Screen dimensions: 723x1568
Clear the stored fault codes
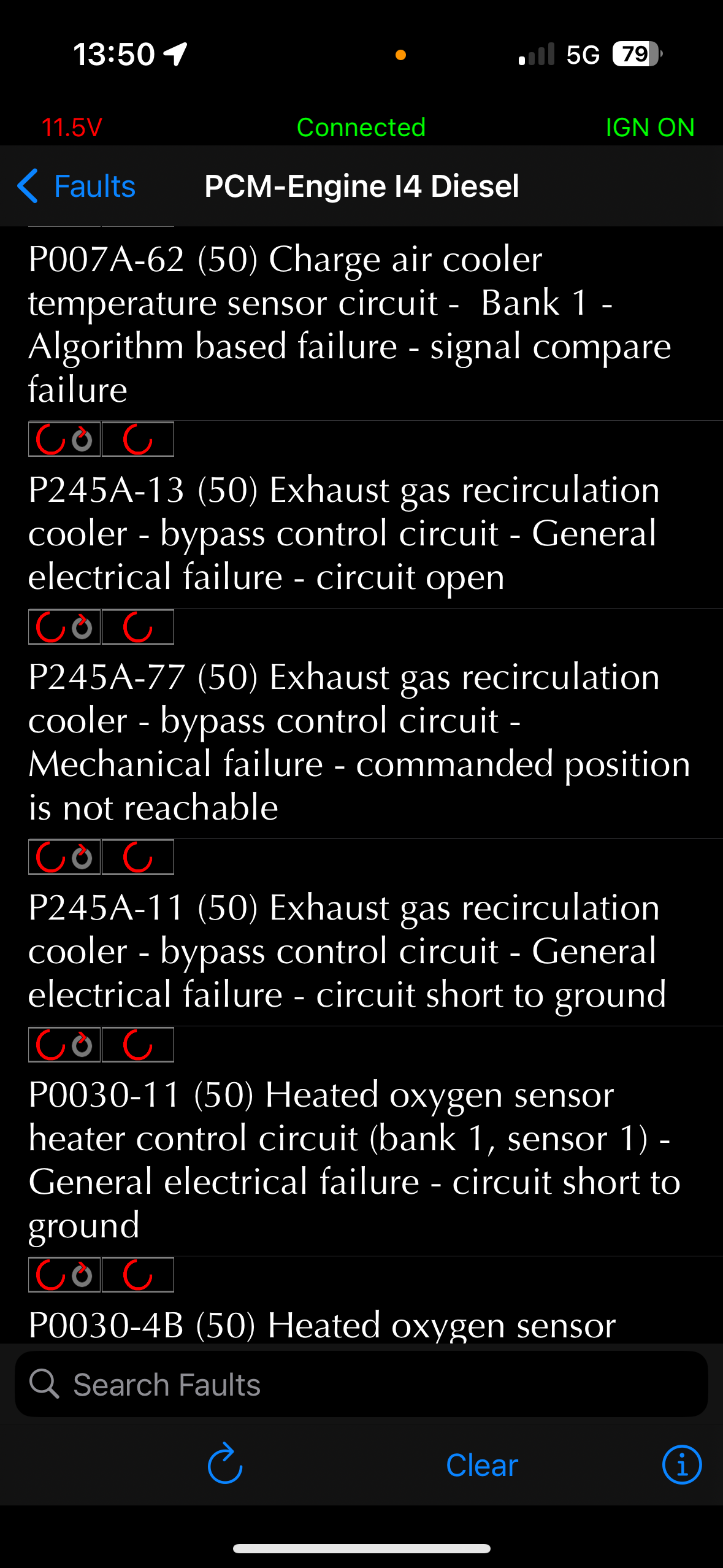pos(482,1465)
